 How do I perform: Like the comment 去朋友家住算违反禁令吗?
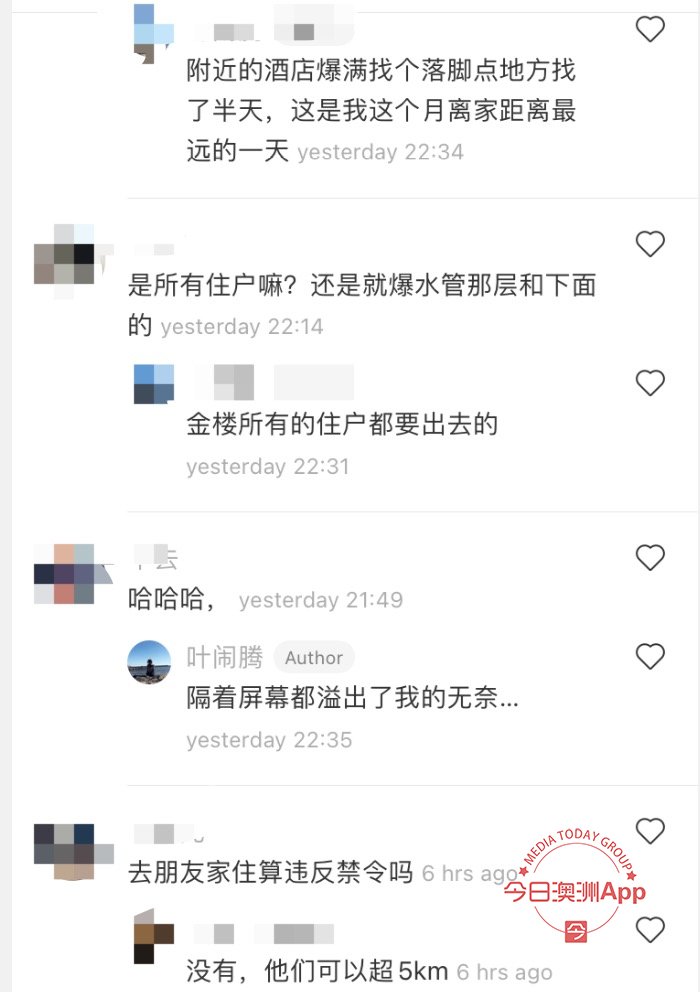[650, 830]
